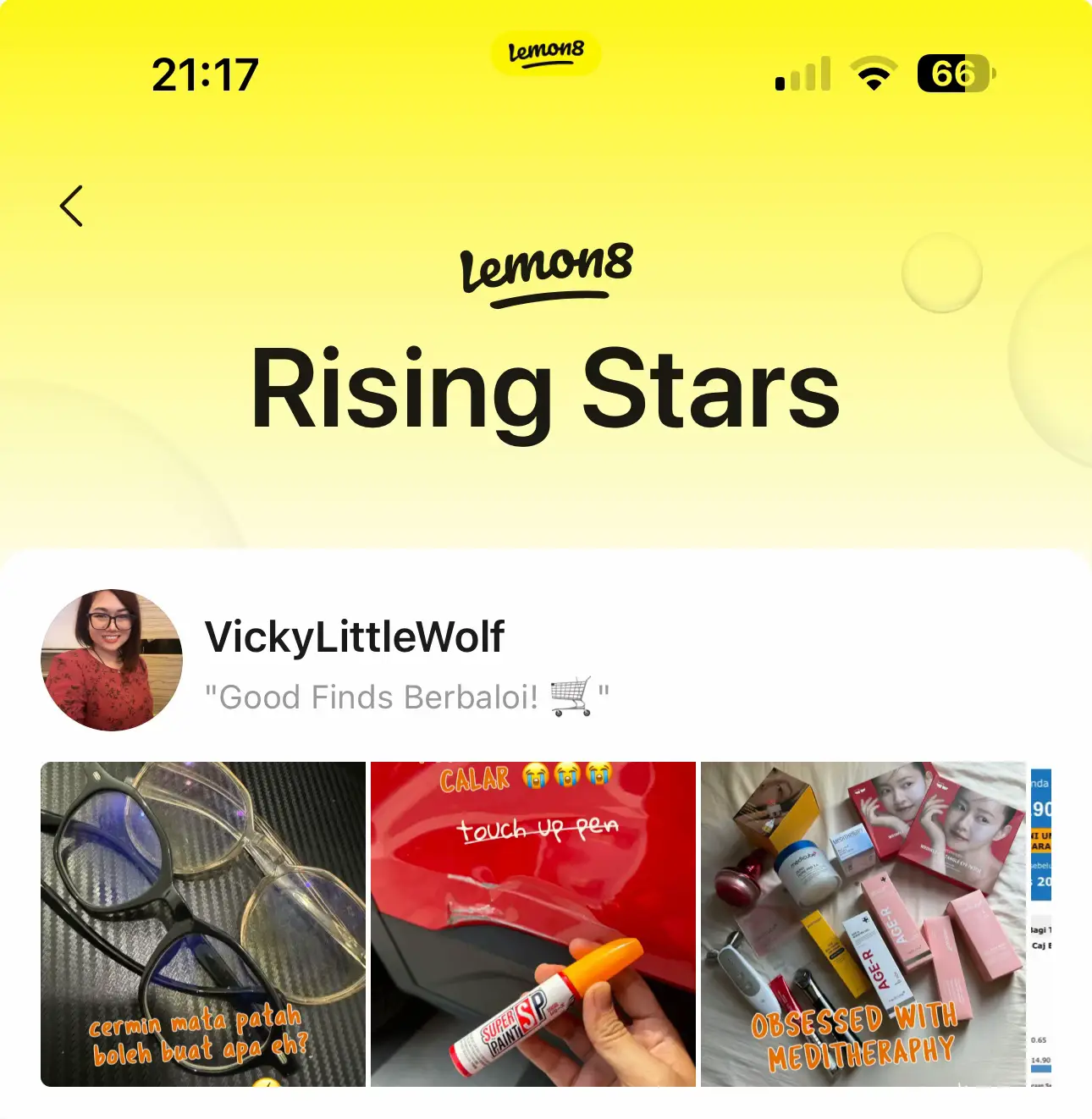Screen dimensions: 1092x1119
Task: Open VickyLittleWolf's profile picture
Action: click(x=112, y=660)
